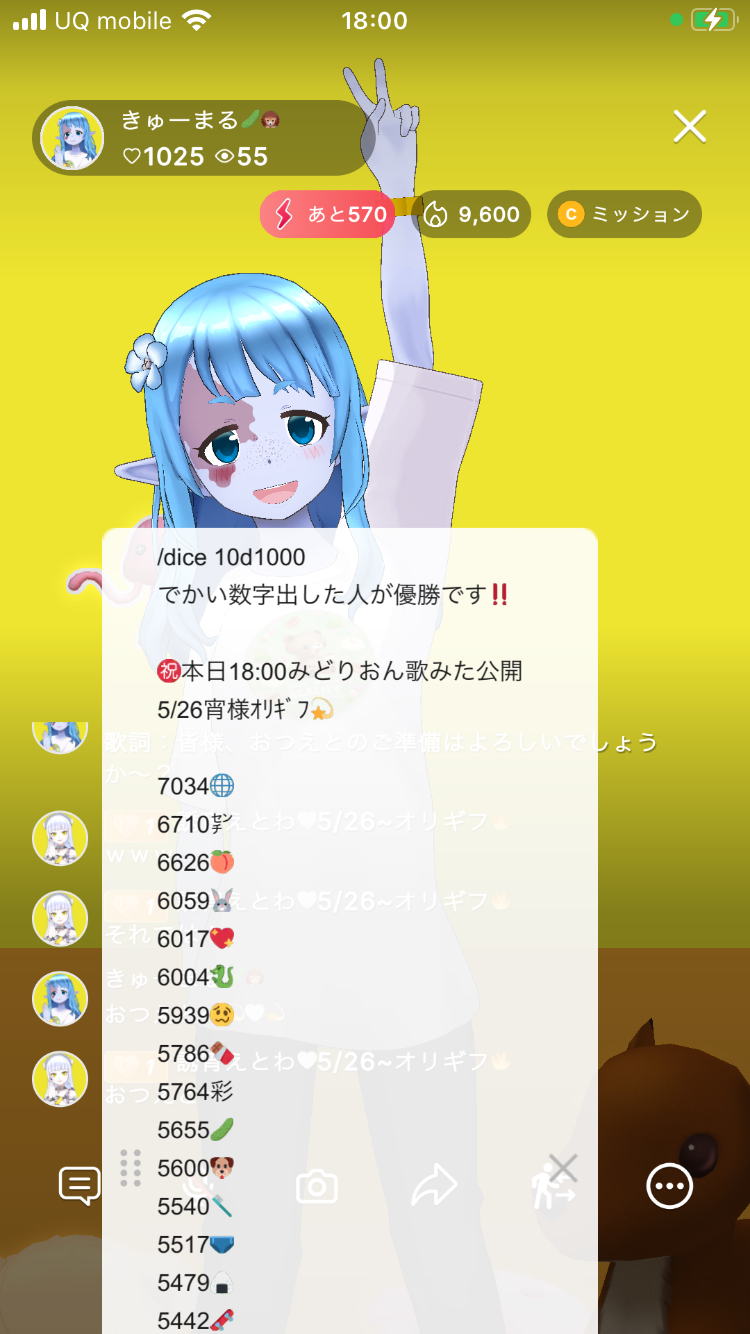Share this live stream

434,1187
